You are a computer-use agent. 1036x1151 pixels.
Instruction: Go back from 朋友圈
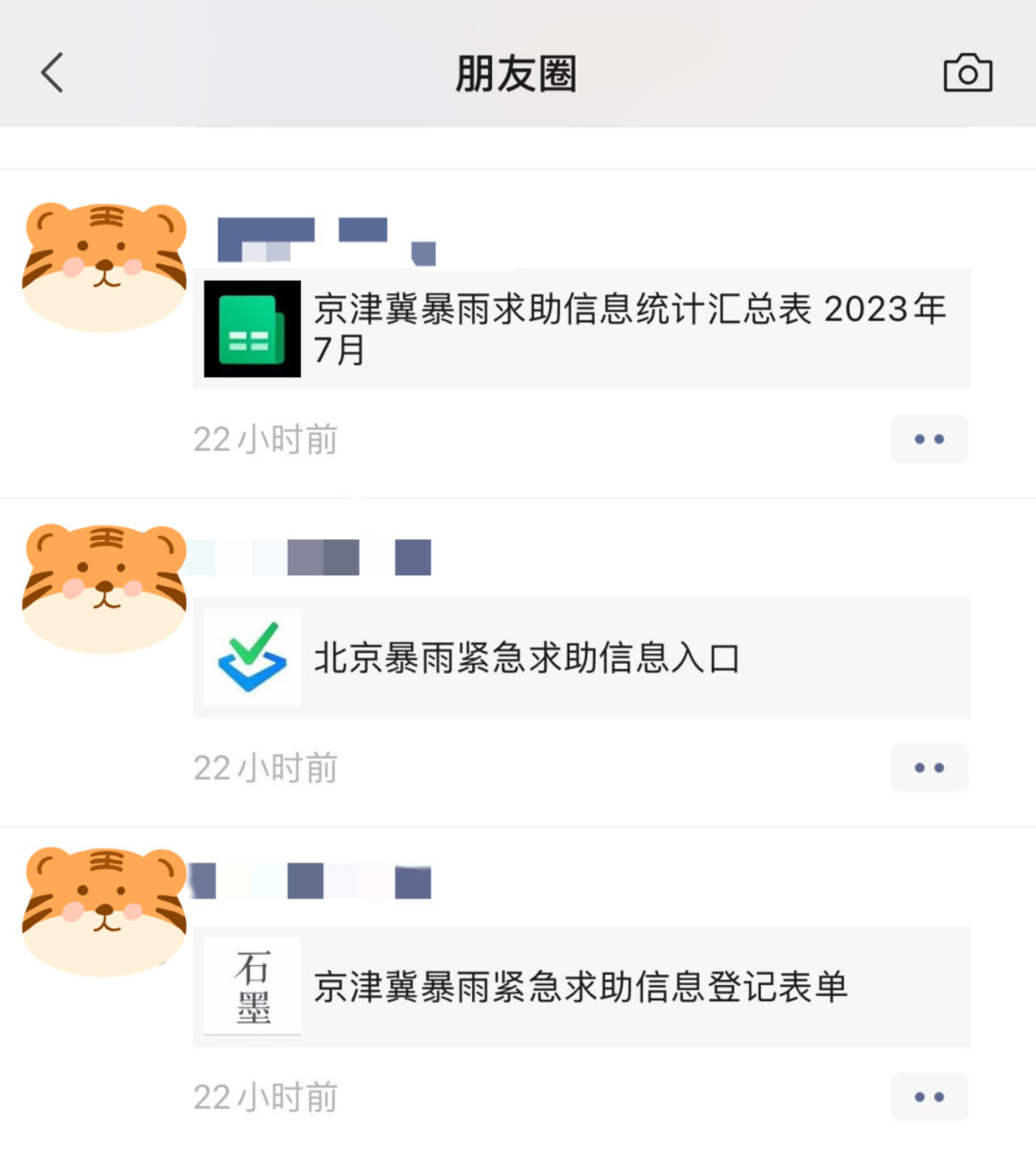pyautogui.click(x=53, y=73)
